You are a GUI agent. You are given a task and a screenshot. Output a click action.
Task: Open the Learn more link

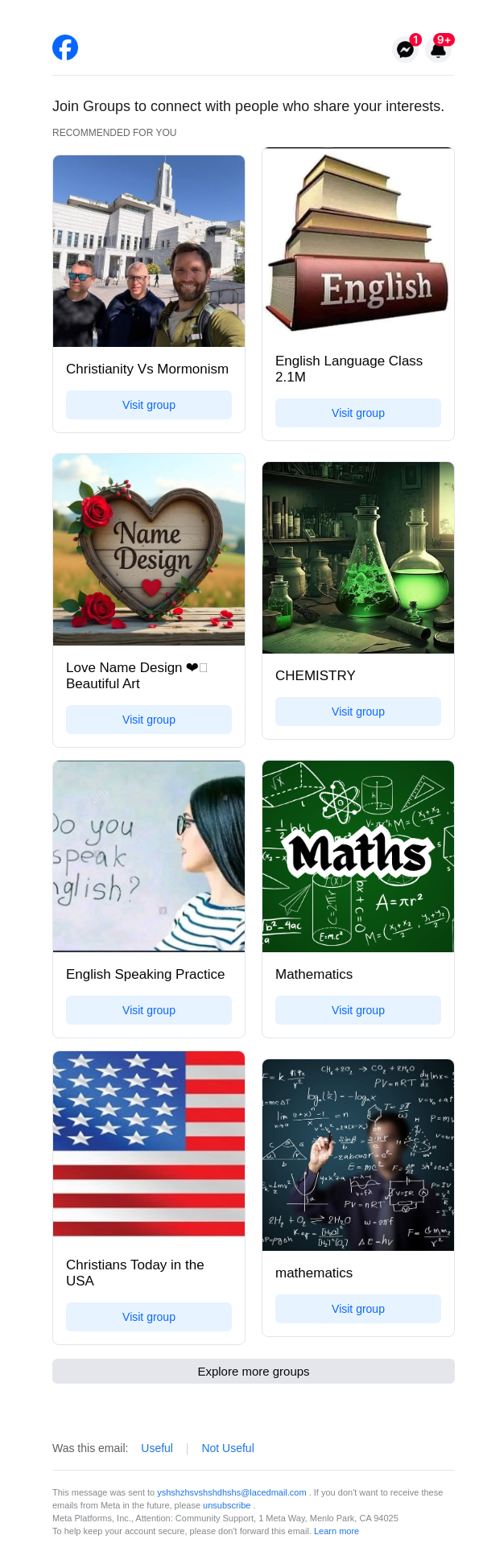(336, 1531)
